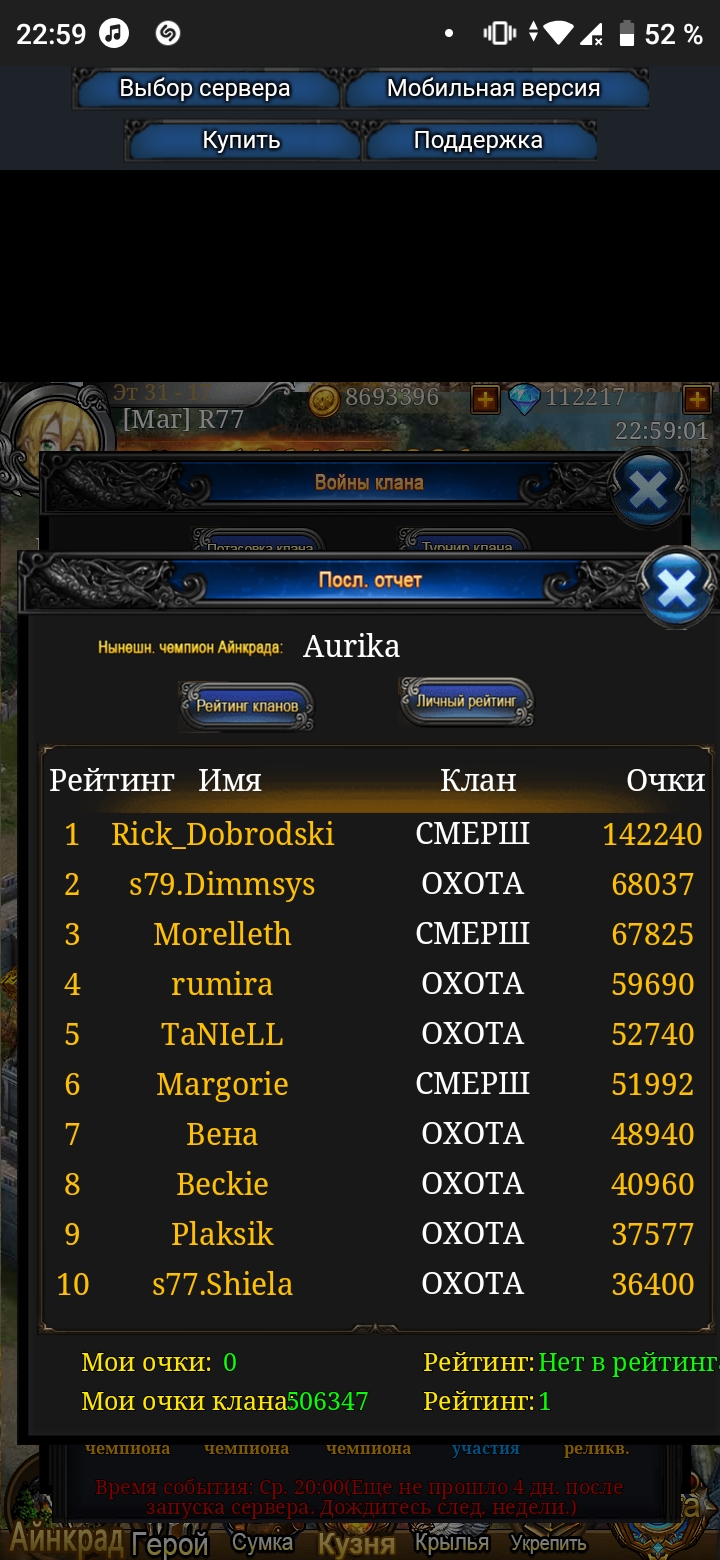The height and width of the screenshot is (1560, 720).
Task: Go to Кузня forge
Action: [x=357, y=1544]
